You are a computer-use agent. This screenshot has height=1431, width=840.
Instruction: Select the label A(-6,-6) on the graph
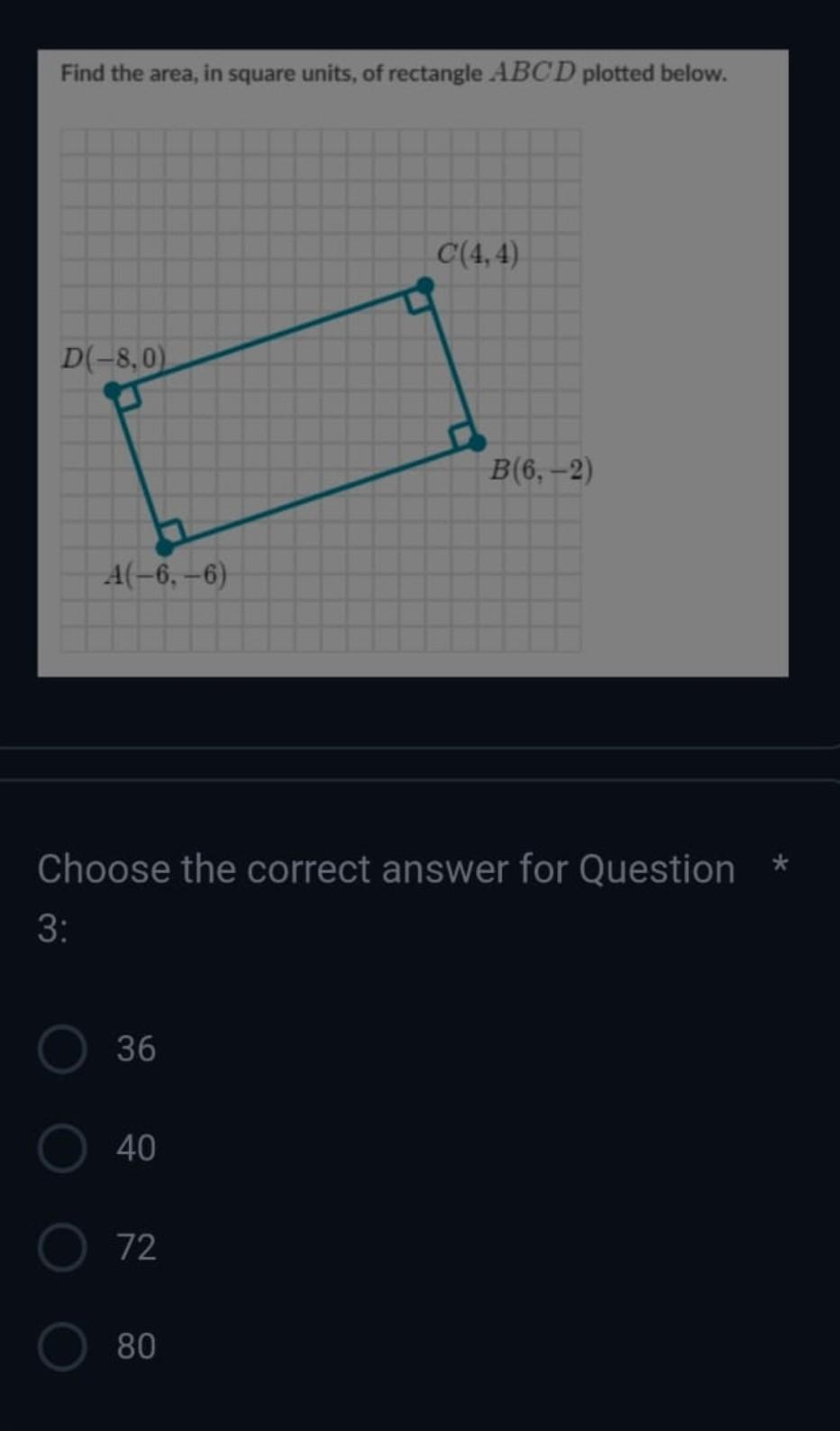tap(166, 573)
